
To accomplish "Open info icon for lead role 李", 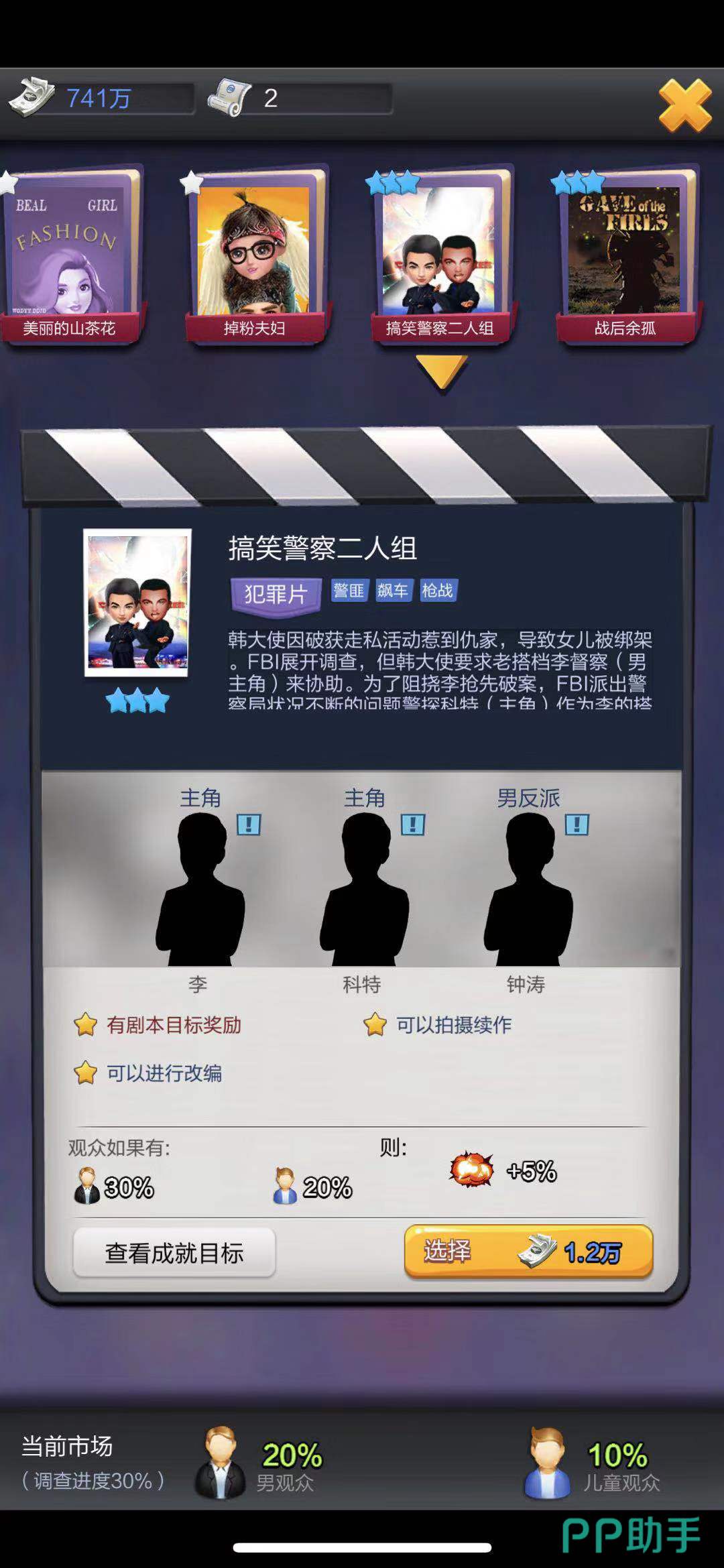I will point(249,825).
